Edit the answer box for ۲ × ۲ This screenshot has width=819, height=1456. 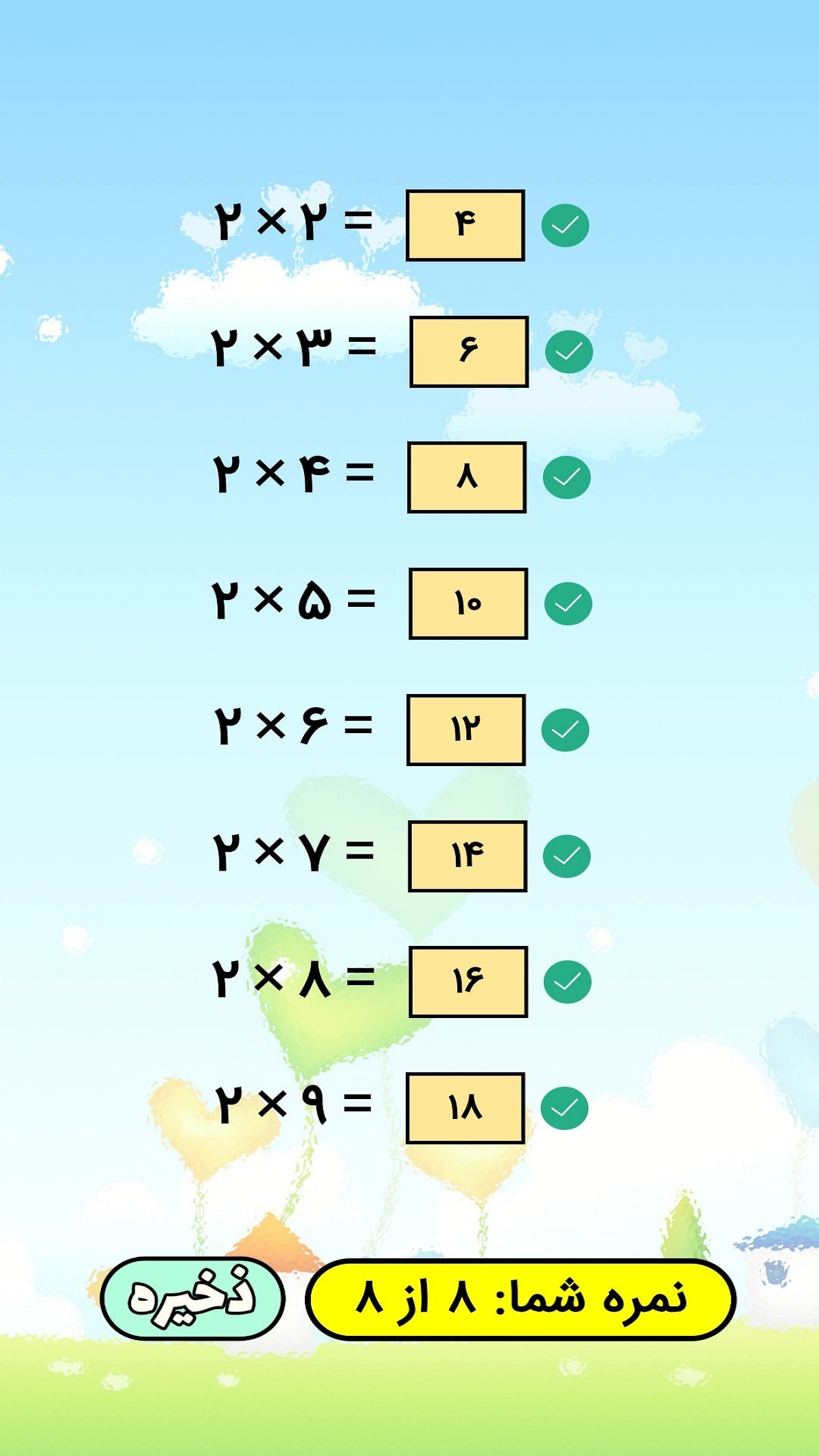coord(465,225)
